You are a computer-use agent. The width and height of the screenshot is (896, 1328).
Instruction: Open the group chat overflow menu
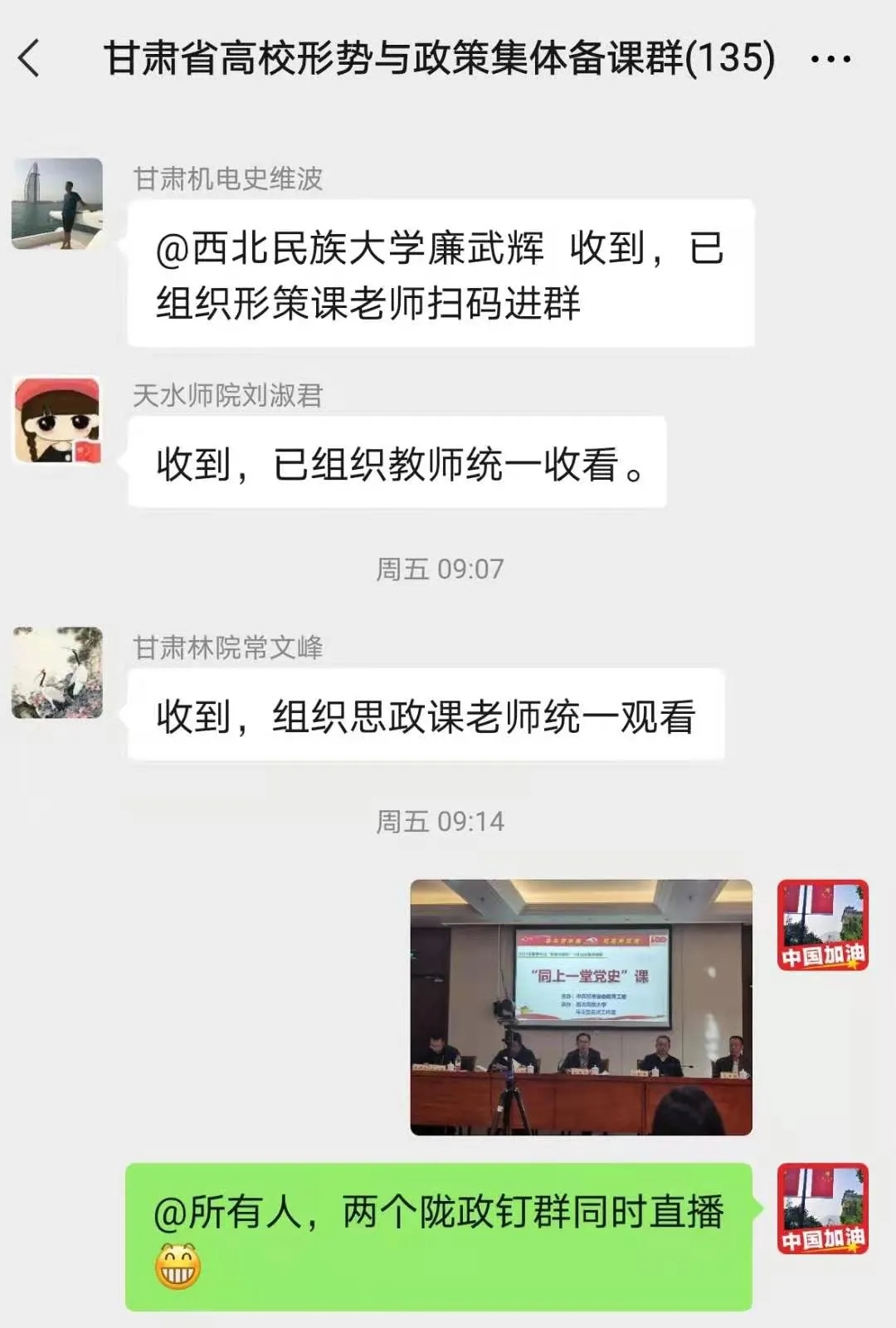point(830,60)
